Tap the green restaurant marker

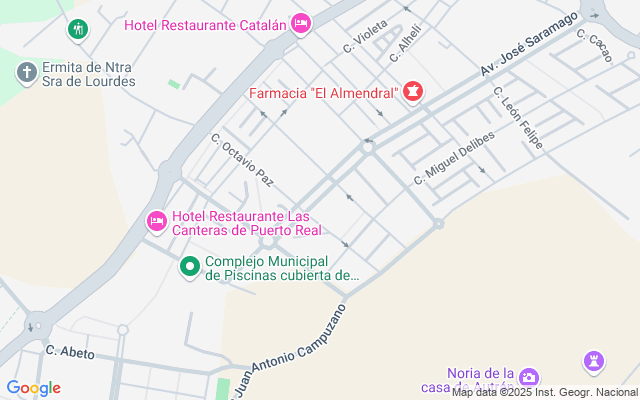pos(78,29)
